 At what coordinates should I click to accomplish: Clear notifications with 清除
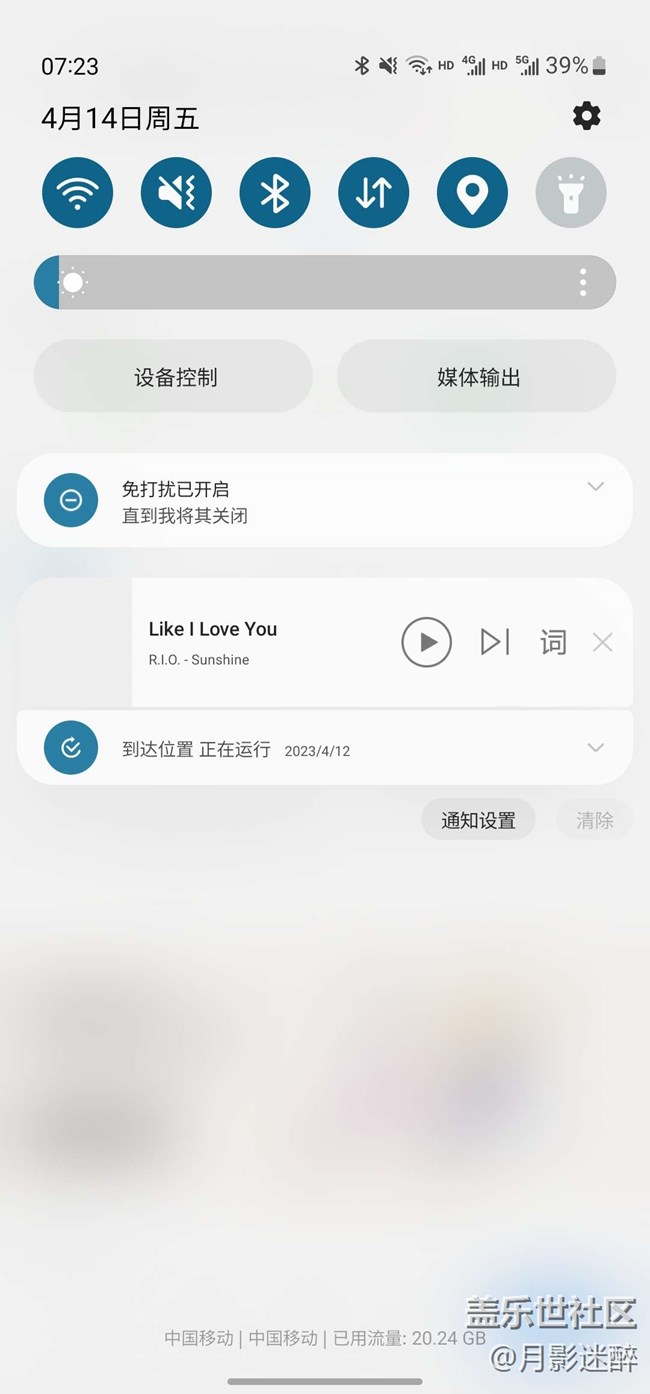point(595,820)
